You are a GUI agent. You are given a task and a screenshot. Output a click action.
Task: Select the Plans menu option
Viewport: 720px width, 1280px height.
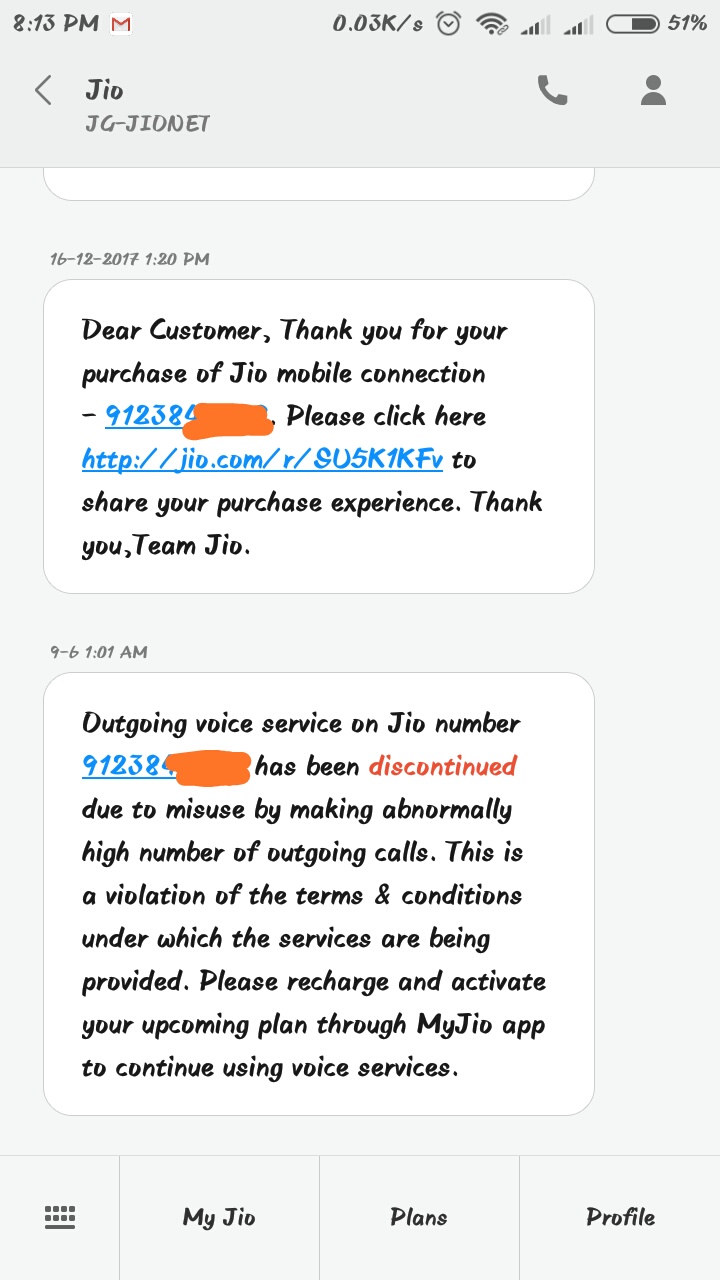[x=419, y=1217]
